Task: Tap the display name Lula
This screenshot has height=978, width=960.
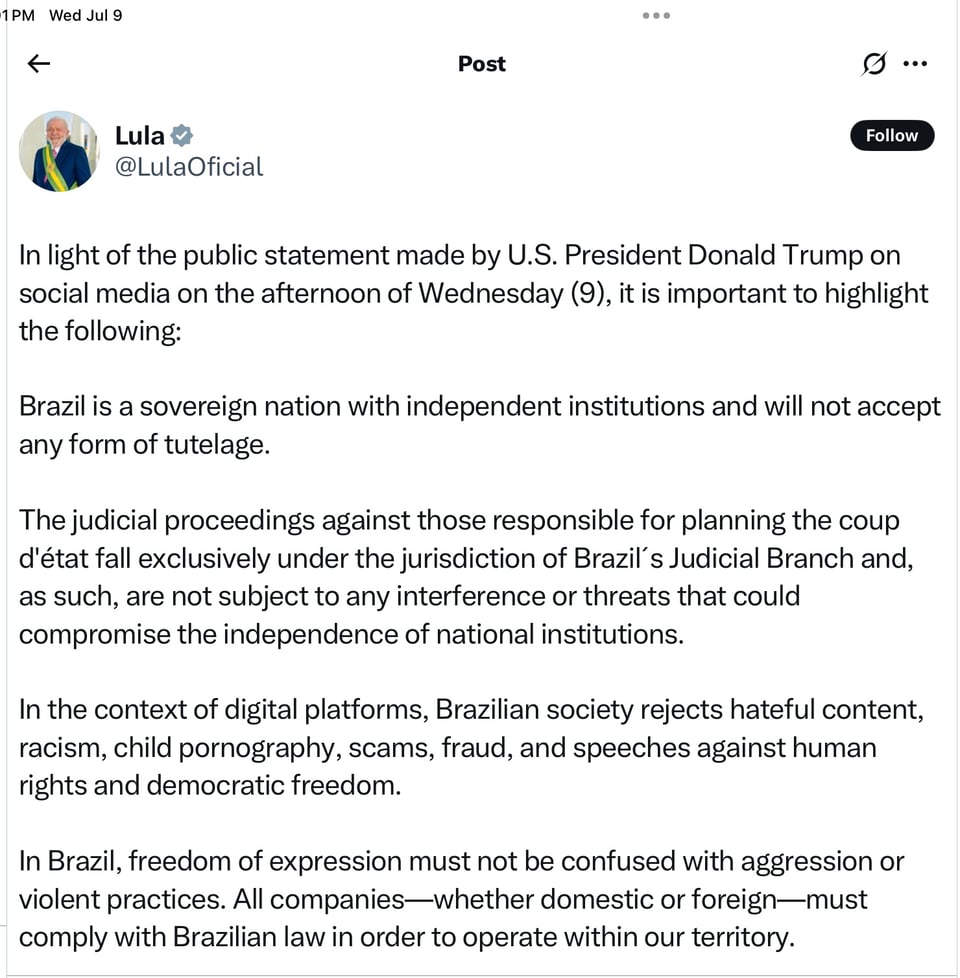Action: (x=140, y=135)
